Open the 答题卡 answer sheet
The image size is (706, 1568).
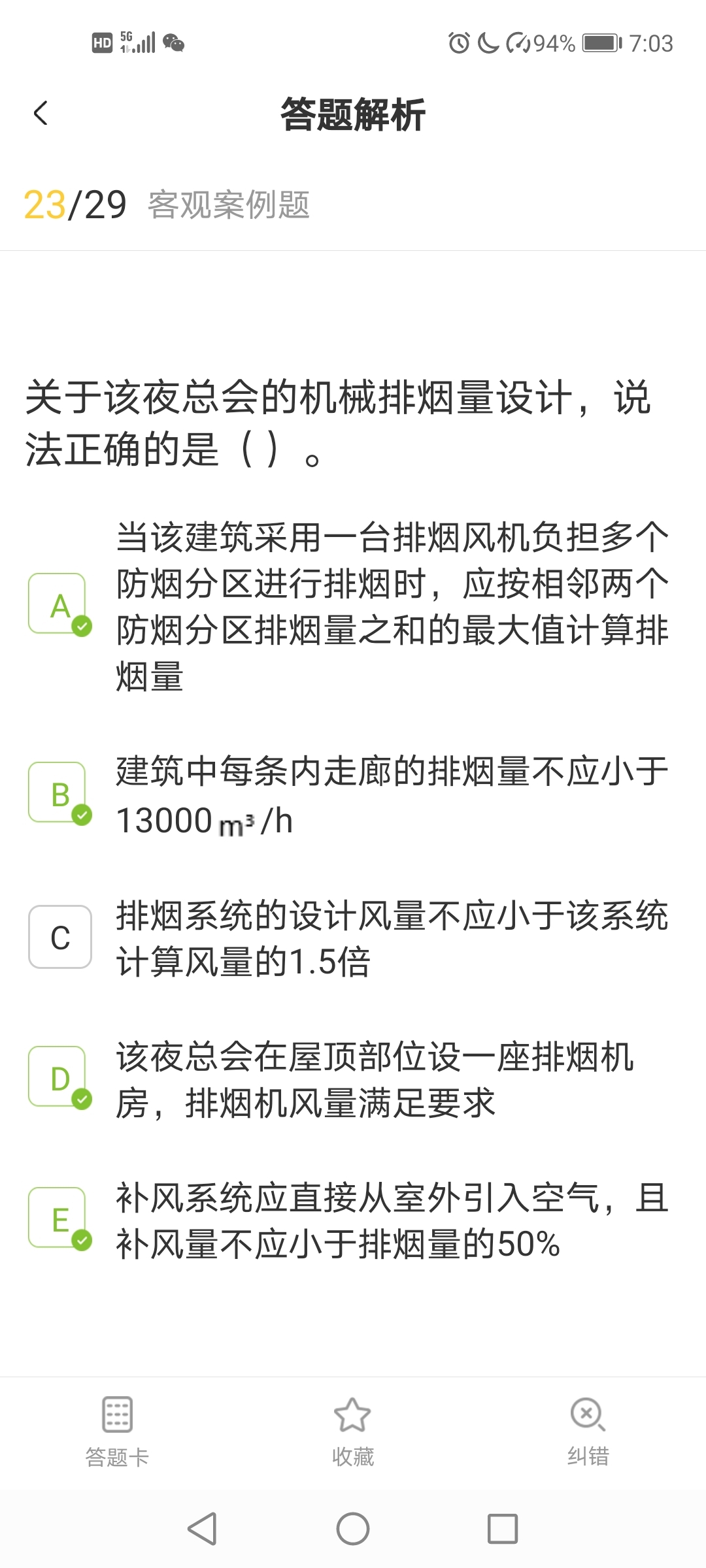(117, 1432)
